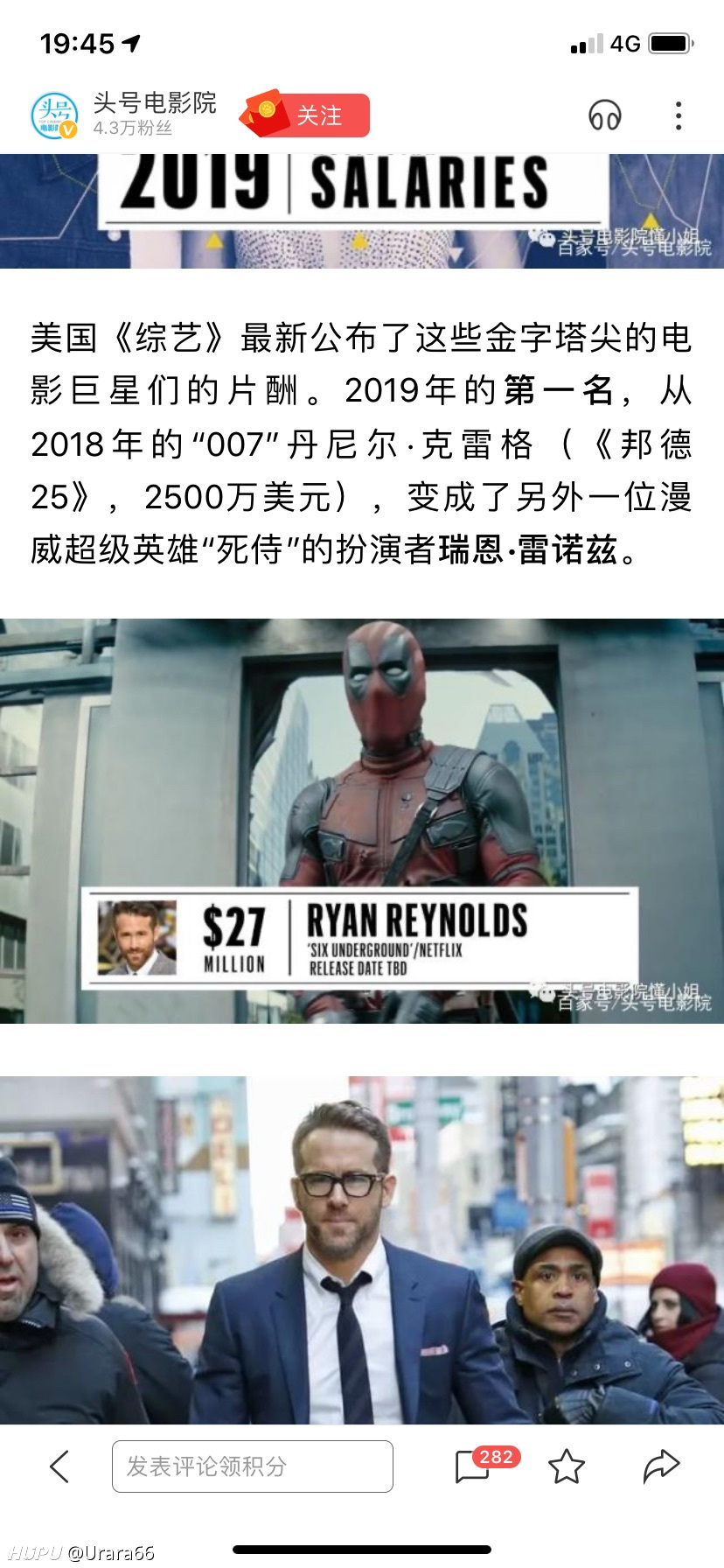Open the three-dot overflow menu

coord(679,115)
